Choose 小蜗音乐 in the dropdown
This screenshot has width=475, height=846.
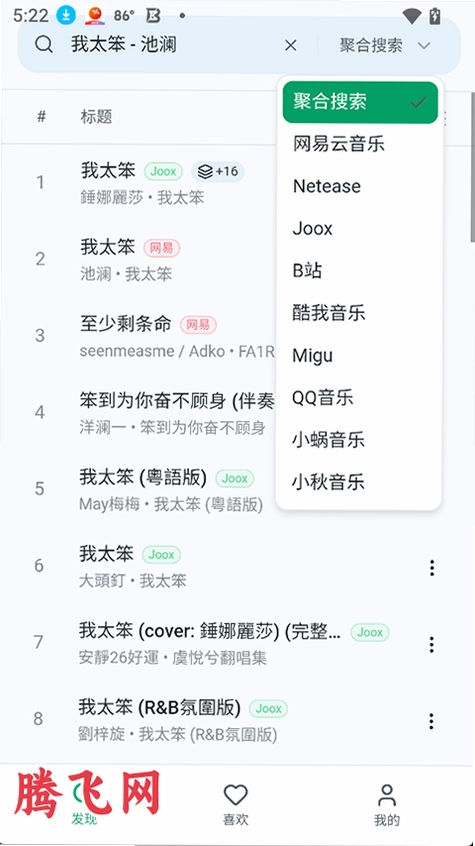tap(359, 439)
